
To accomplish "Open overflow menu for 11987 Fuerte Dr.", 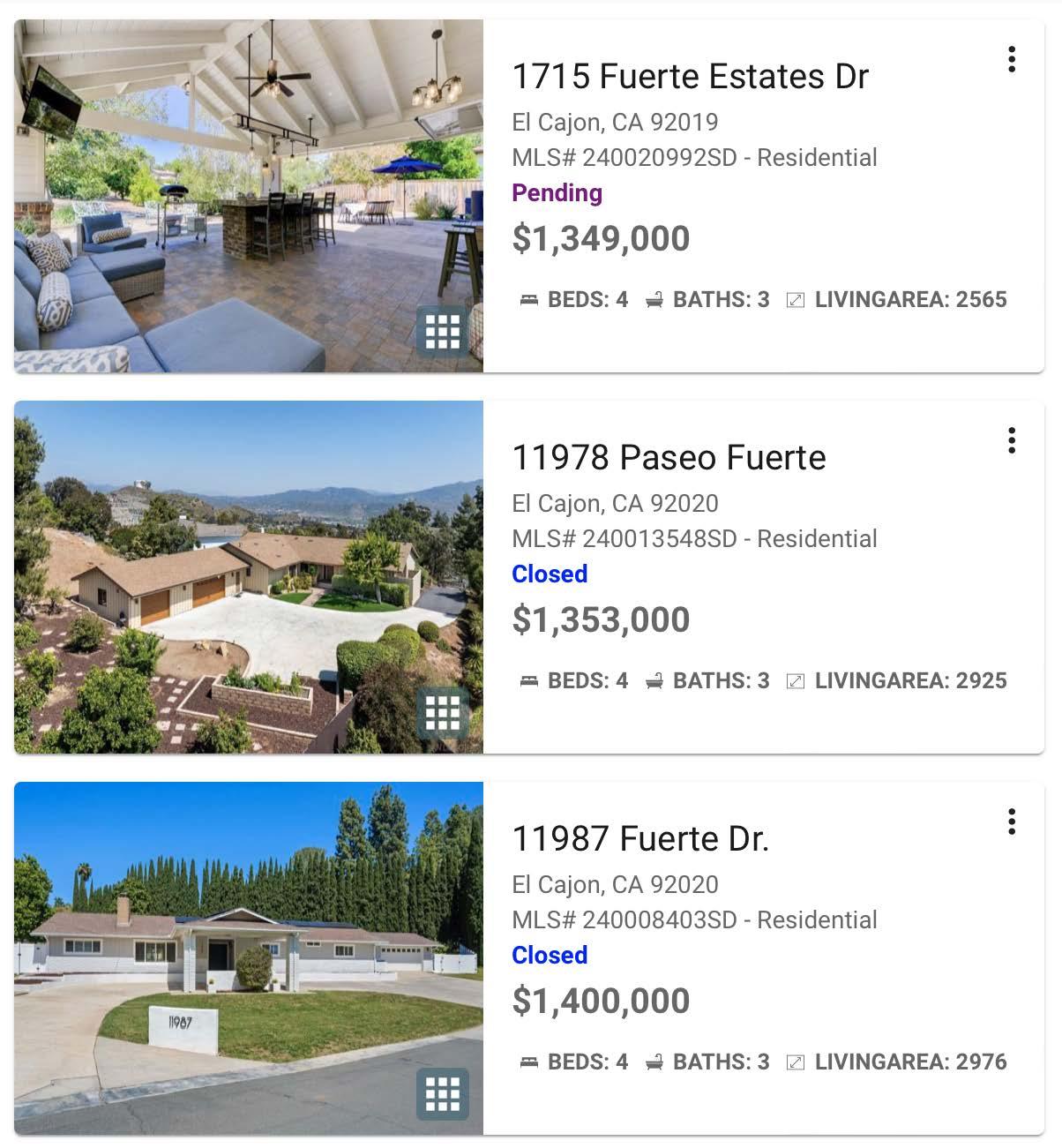I will [1011, 822].
